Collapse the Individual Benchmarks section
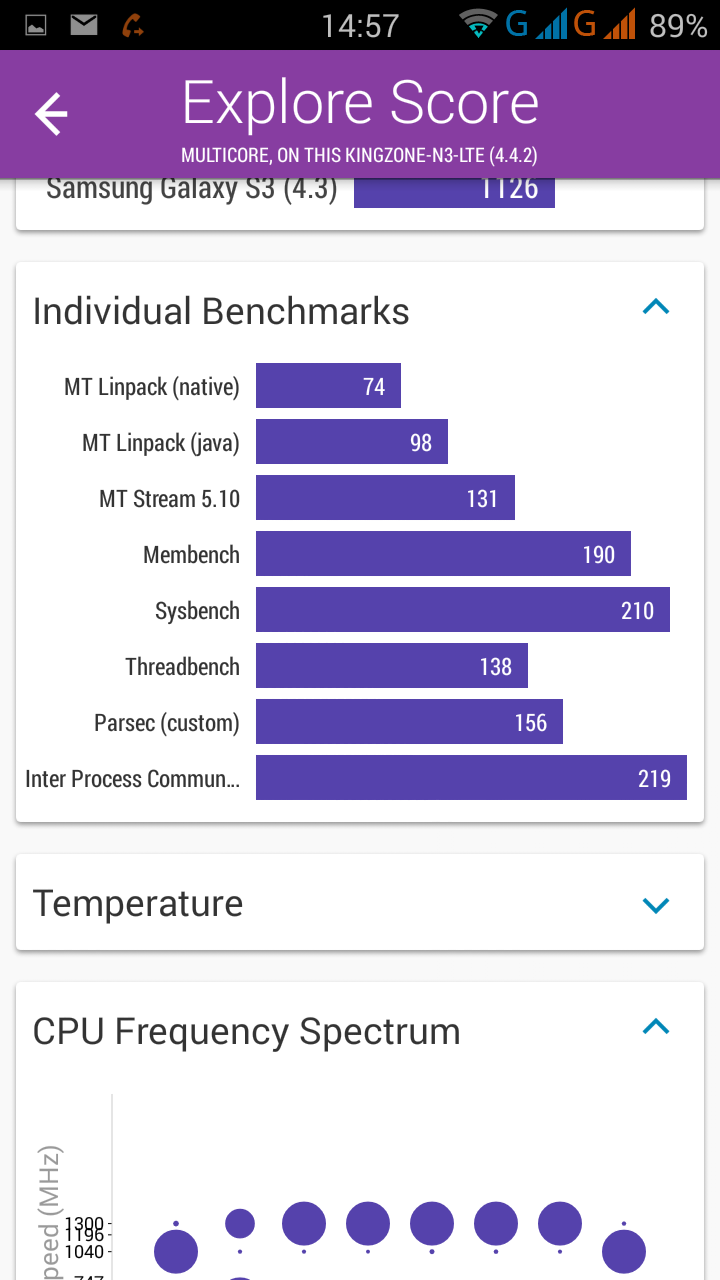This screenshot has width=720, height=1280. 655,308
